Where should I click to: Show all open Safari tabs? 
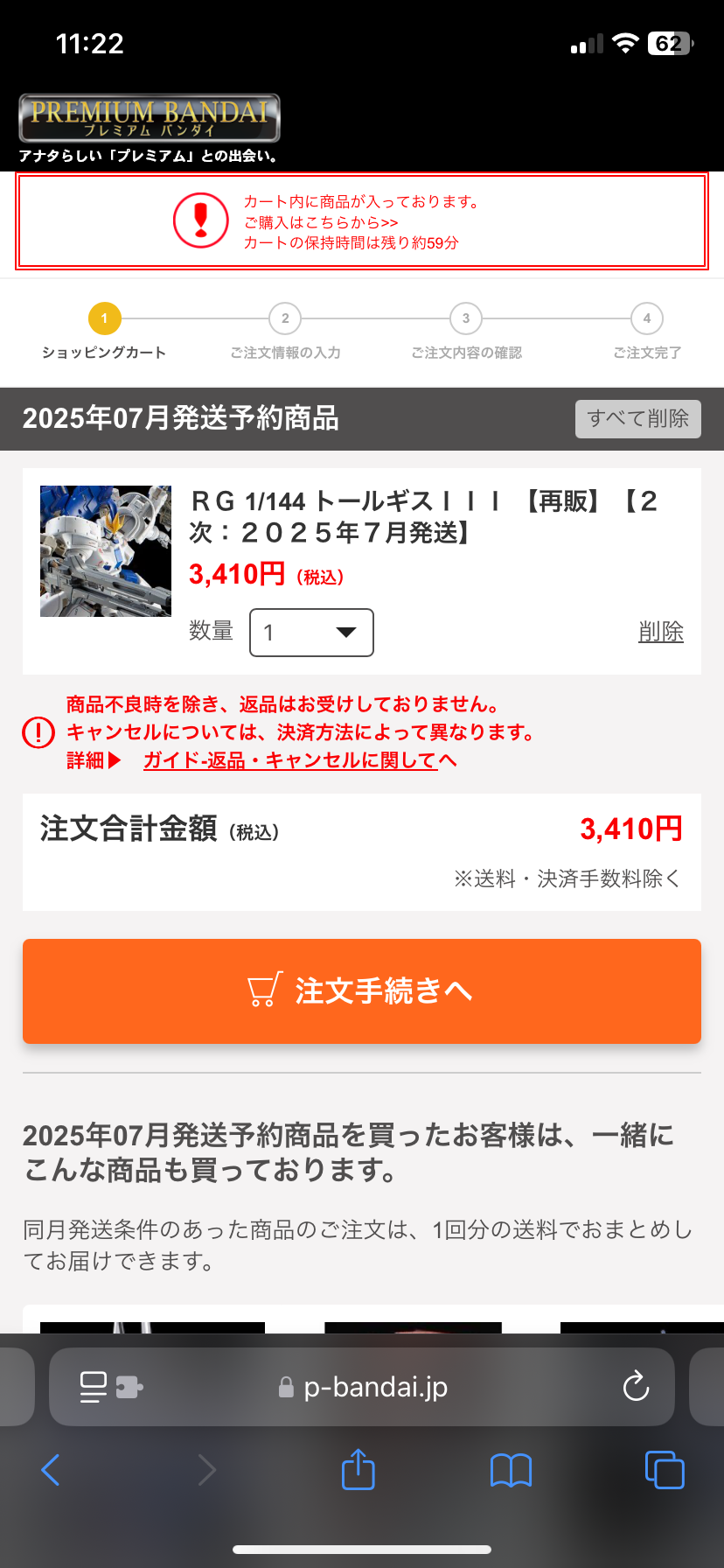[665, 1470]
